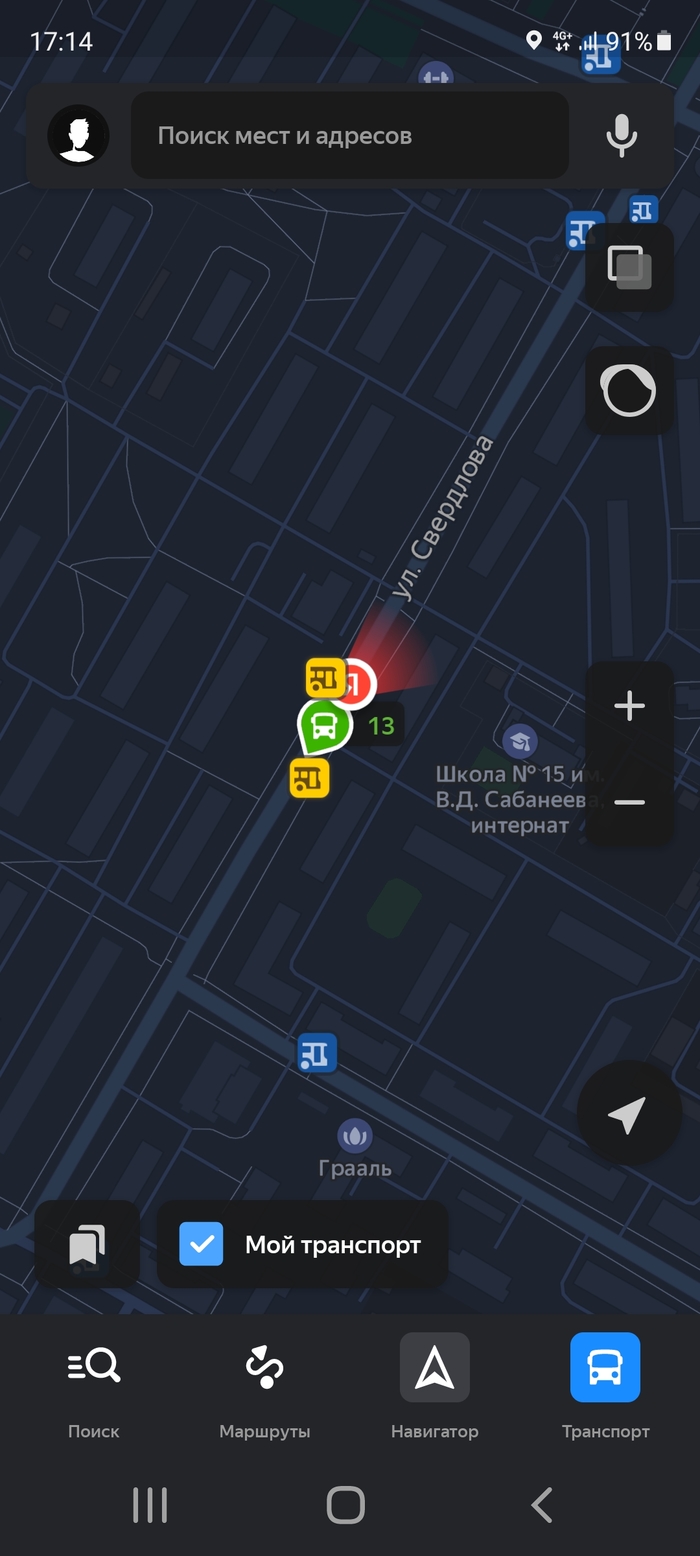The image size is (700, 1556).
Task: Open recent apps from the navigation bar
Action: [150, 1504]
